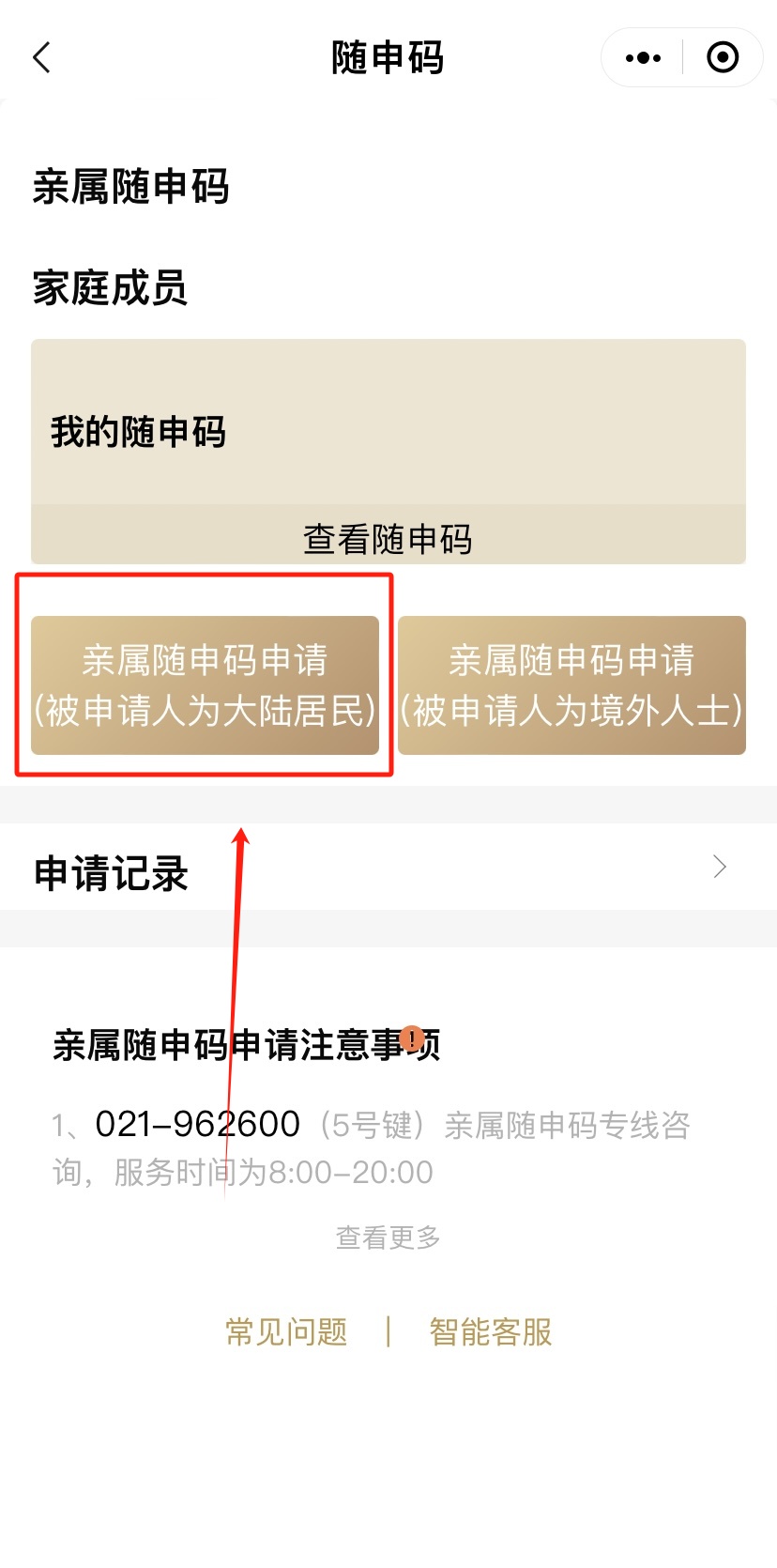This screenshot has height=1568, width=777.
Task: Open the 常见问题 link
Action: point(286,1331)
